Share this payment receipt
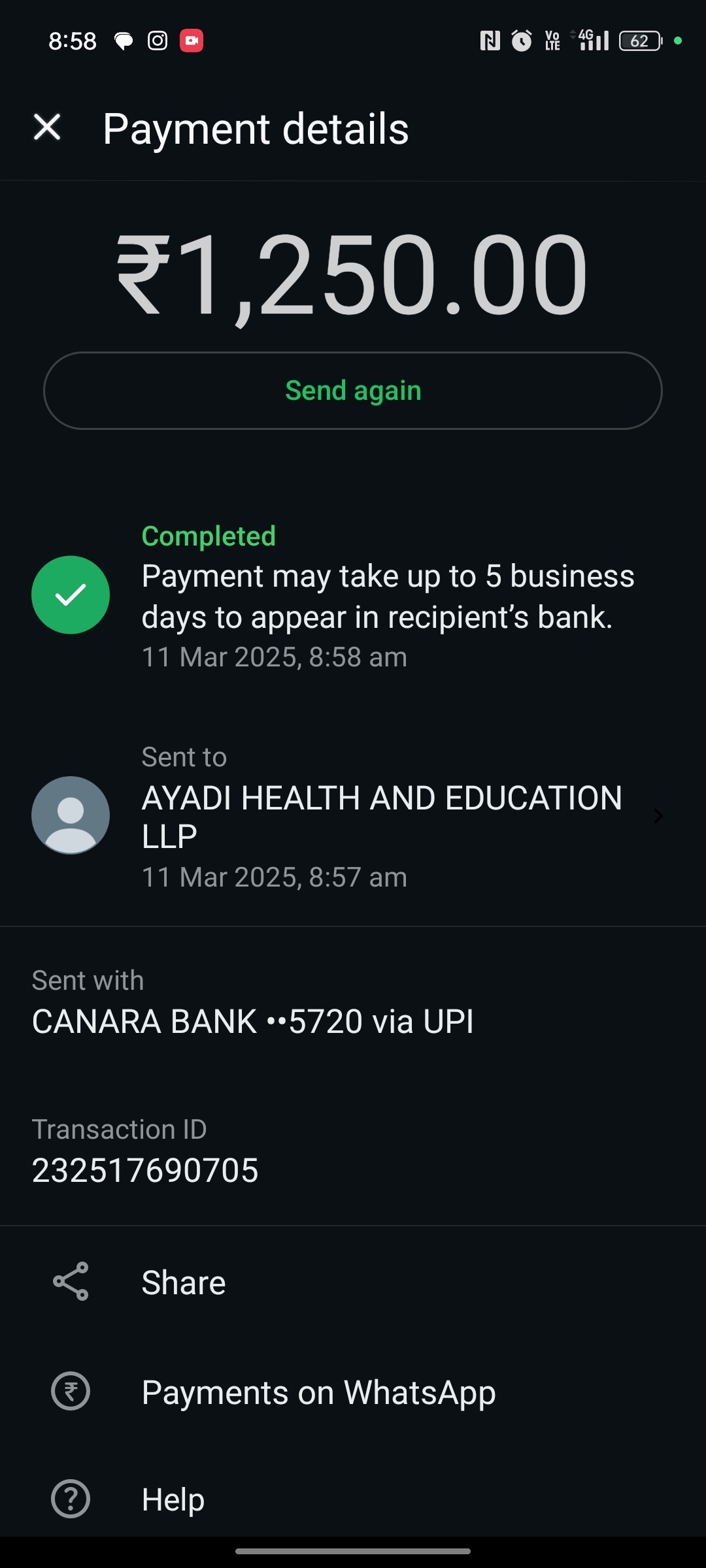The width and height of the screenshot is (706, 1568). (x=183, y=1282)
